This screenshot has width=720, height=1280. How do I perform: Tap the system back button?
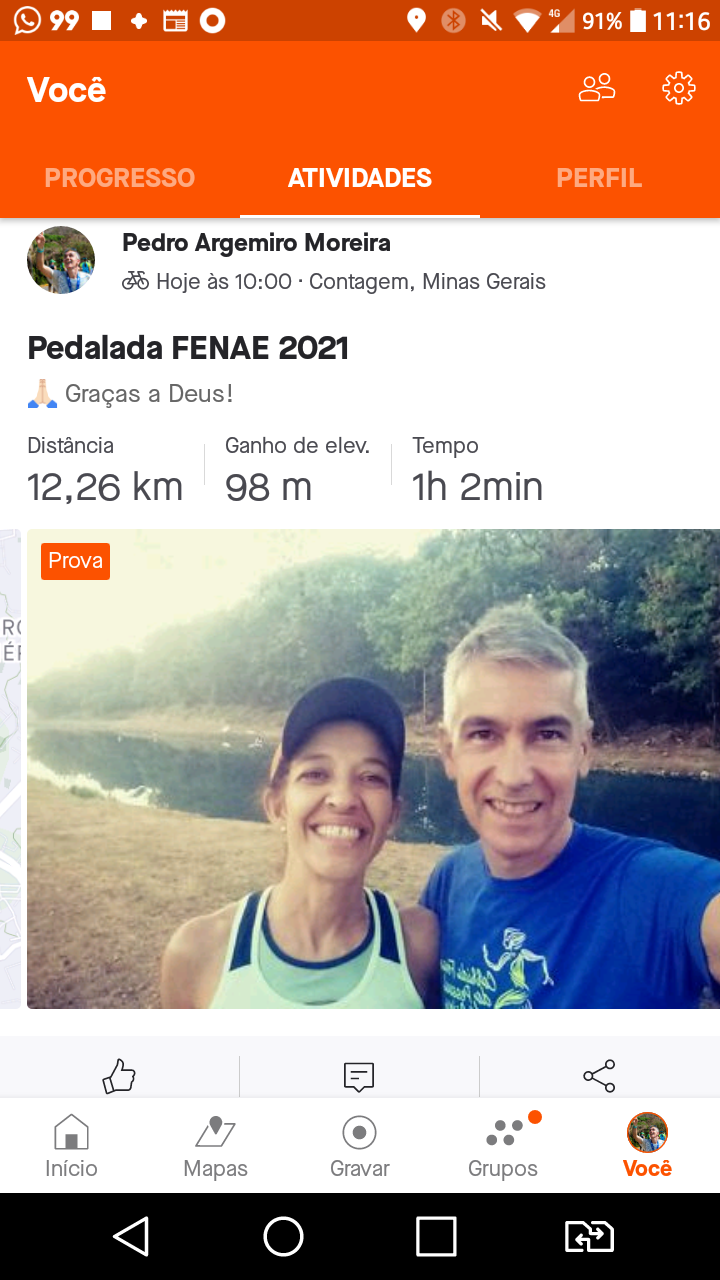(x=131, y=1236)
